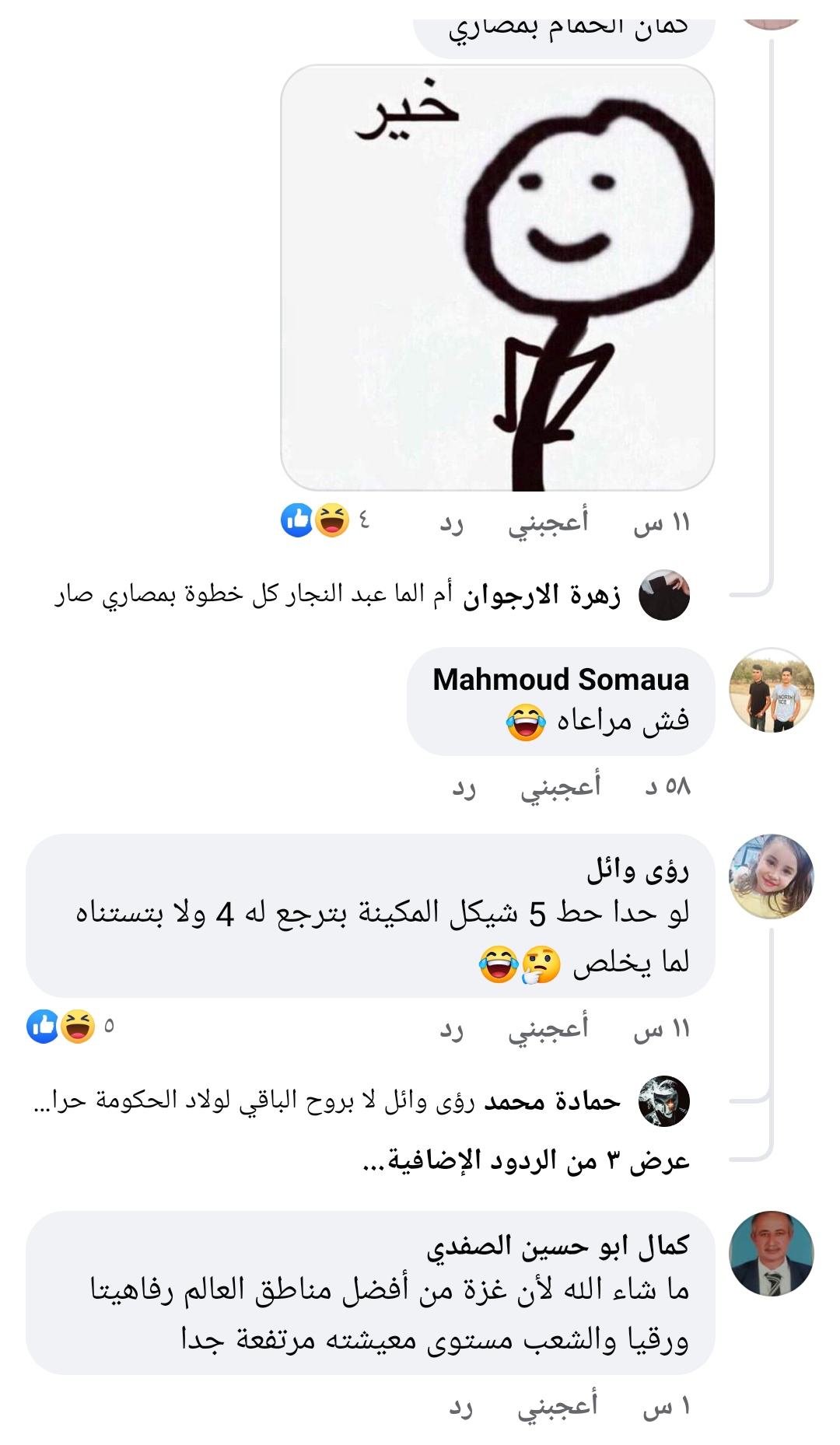This screenshot has width=840, height=1445.
Task: View reactions on رؤى وائل's comment
Action: click(70, 1027)
